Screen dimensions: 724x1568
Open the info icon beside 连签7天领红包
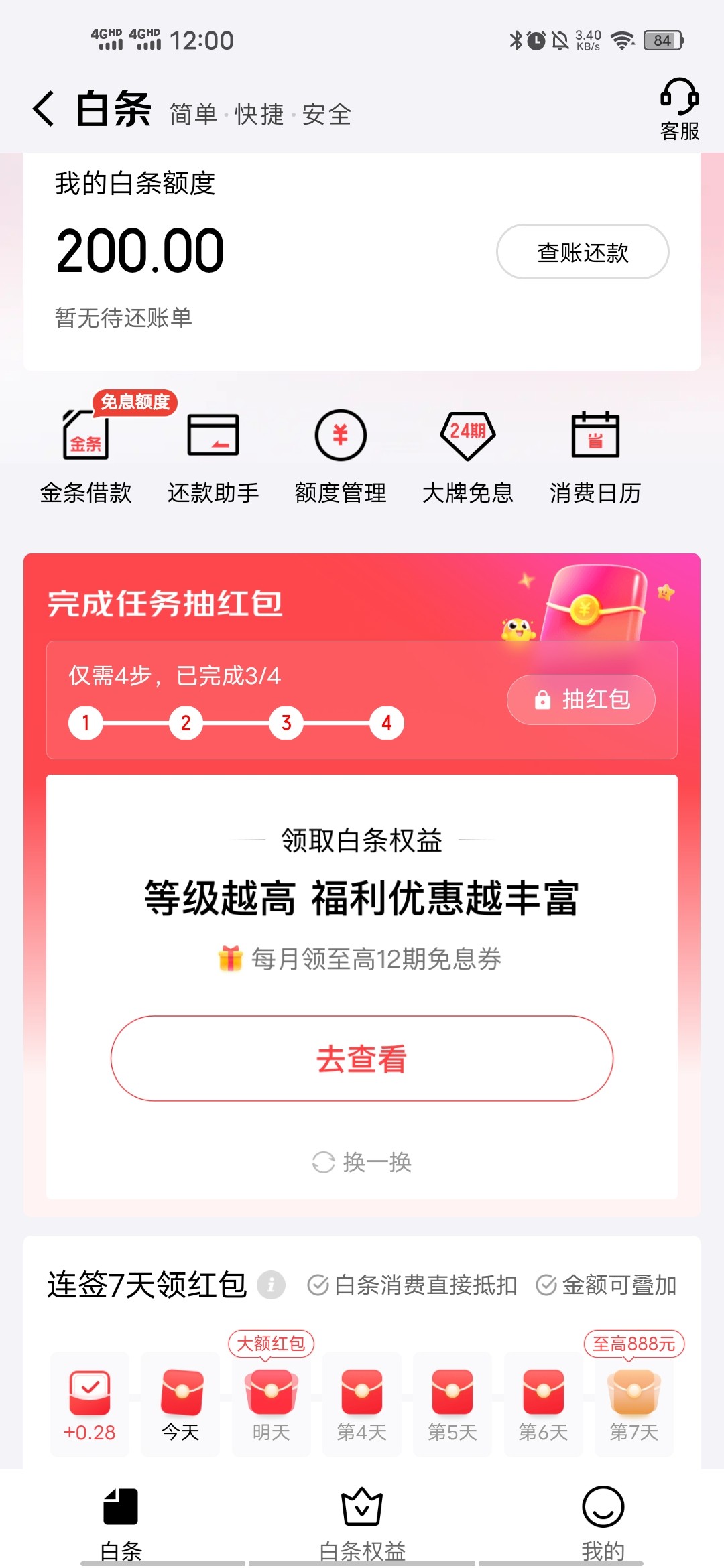click(271, 1285)
